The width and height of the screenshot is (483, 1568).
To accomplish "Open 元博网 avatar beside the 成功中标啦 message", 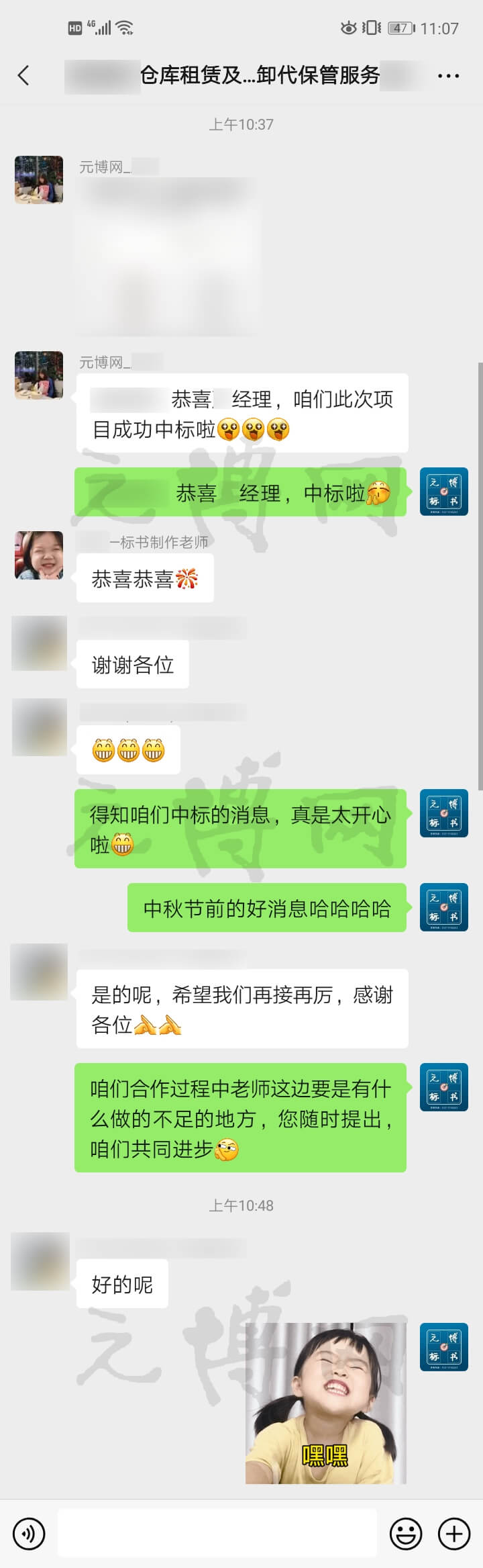I will coord(39,375).
